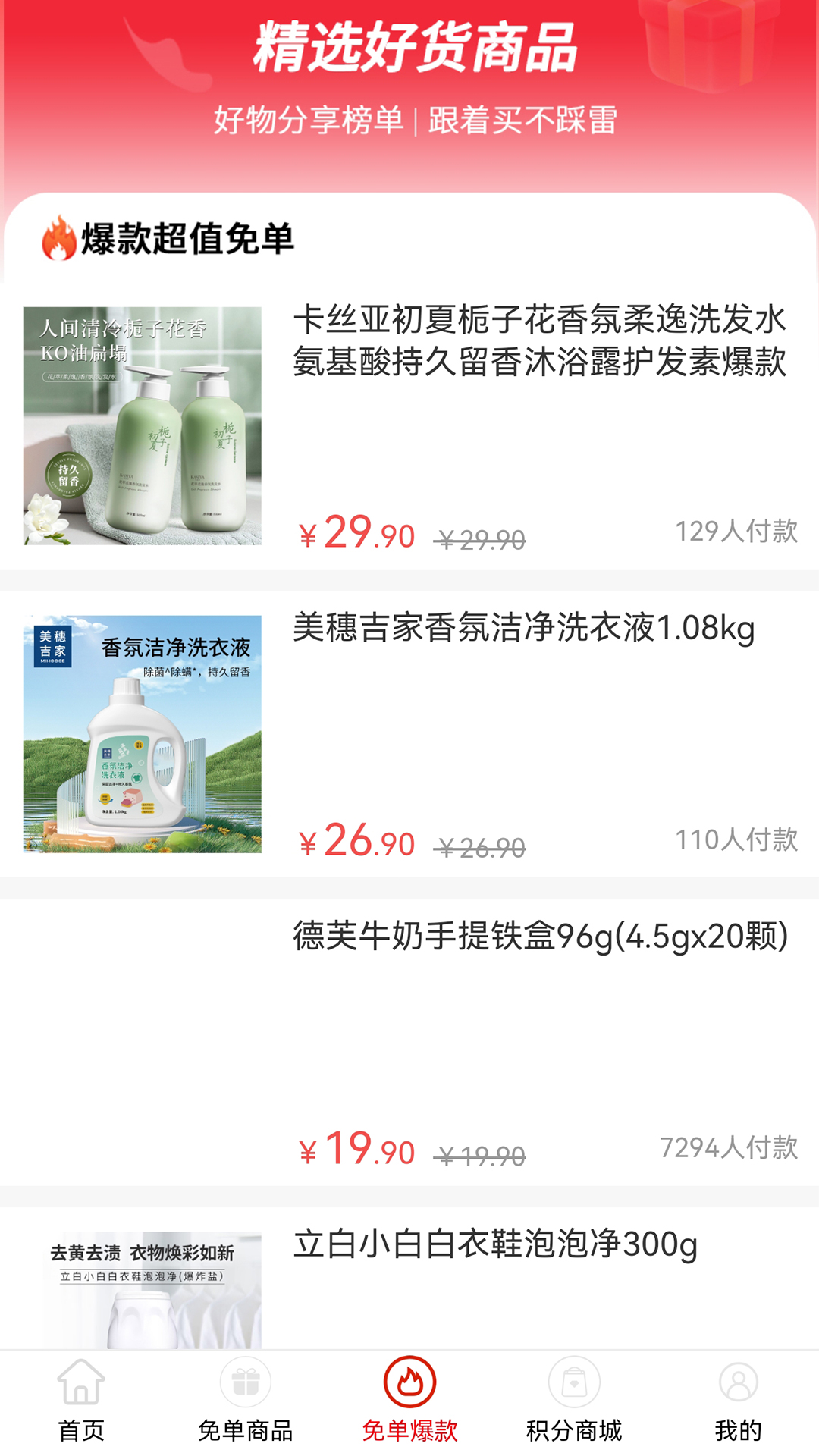Tap the 7294人付款 payment count label

(x=730, y=1147)
